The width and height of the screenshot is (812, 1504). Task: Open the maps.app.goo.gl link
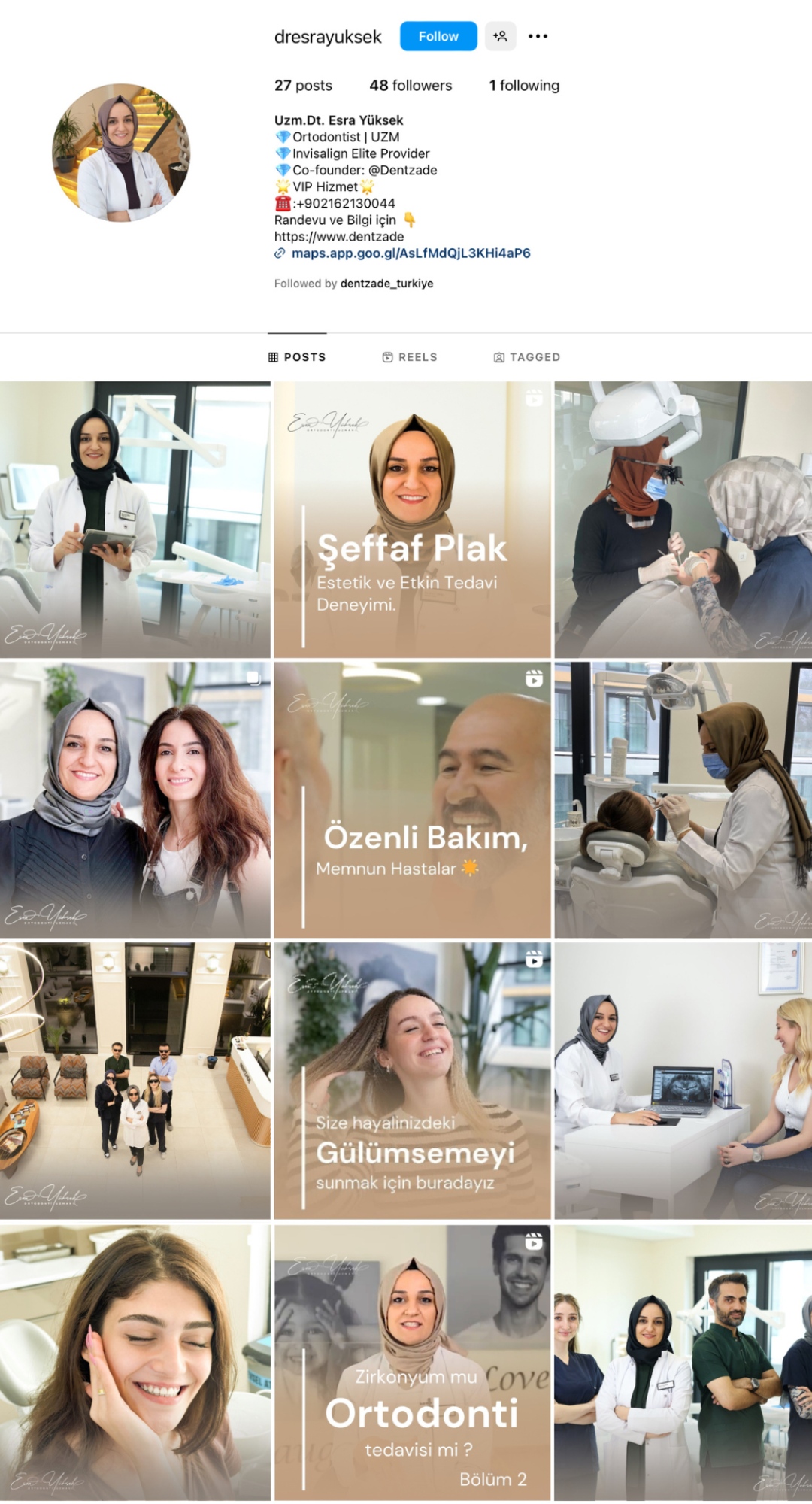[411, 253]
